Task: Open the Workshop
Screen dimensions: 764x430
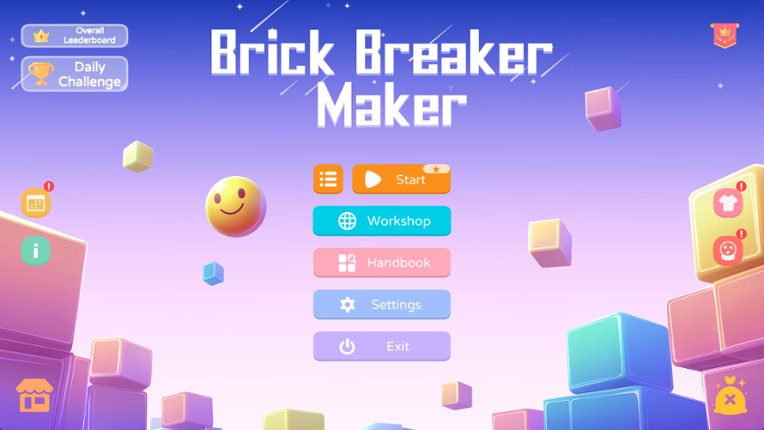Action: pyautogui.click(x=382, y=221)
